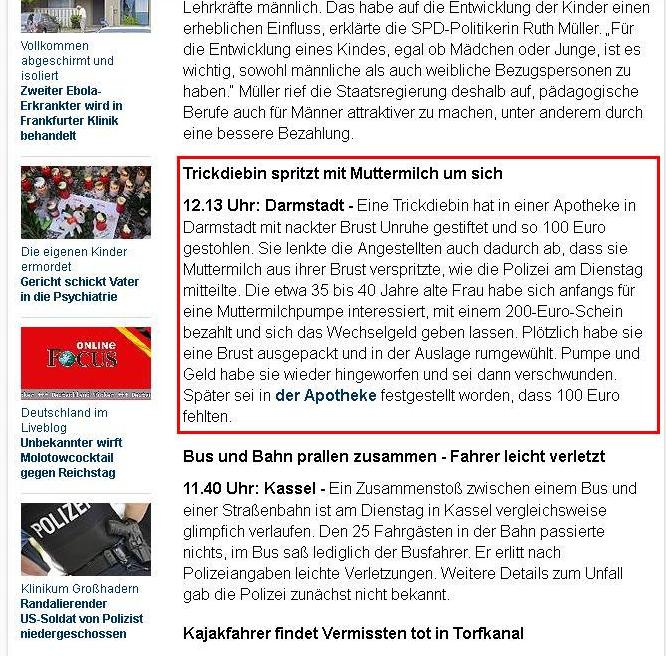Follow the 'der Apotheke' link in the article
Screen dimensions: 666x661
coord(325,395)
